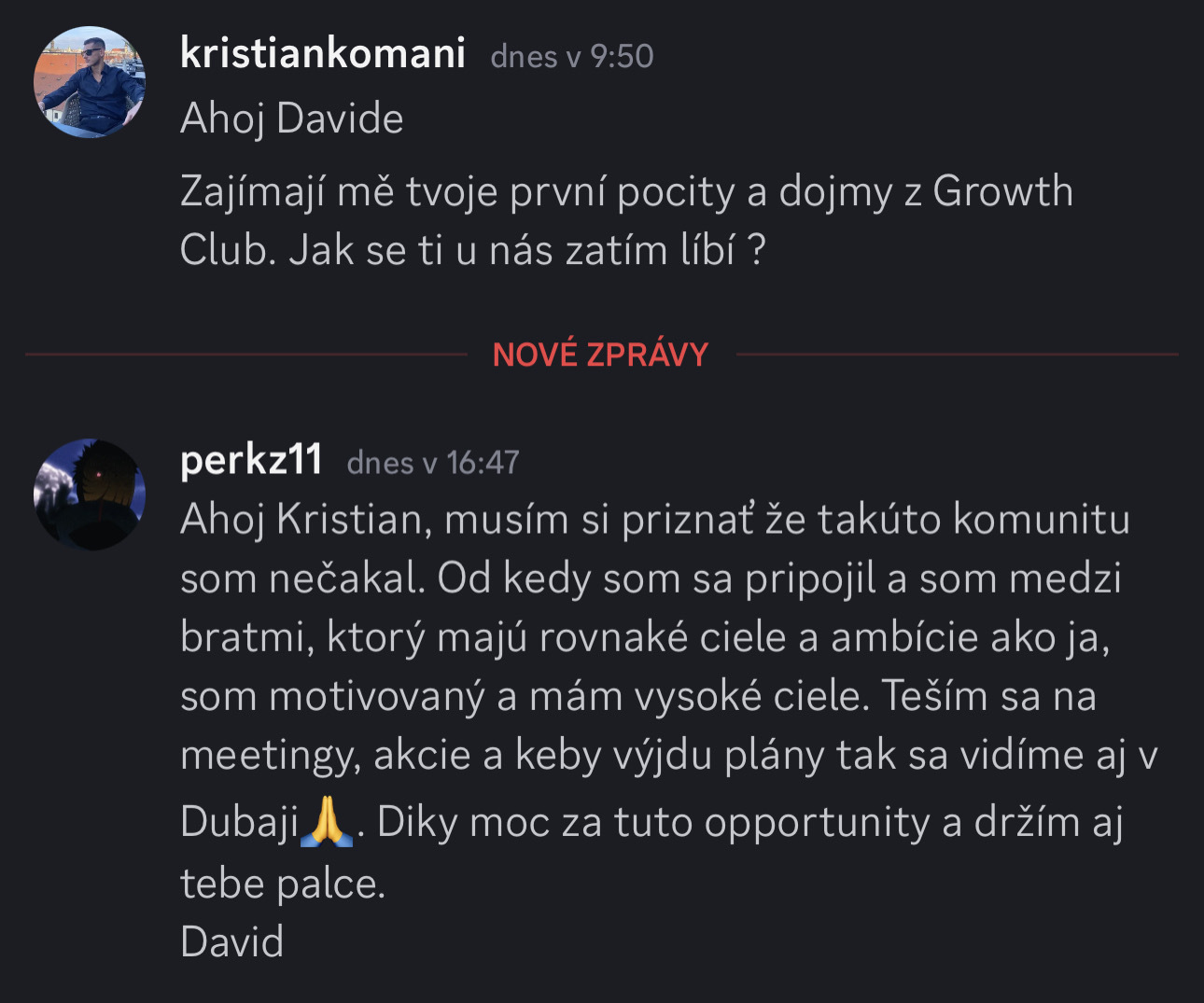This screenshot has width=1204, height=1003.
Task: Tap the username kristiankomani
Action: click(x=322, y=53)
